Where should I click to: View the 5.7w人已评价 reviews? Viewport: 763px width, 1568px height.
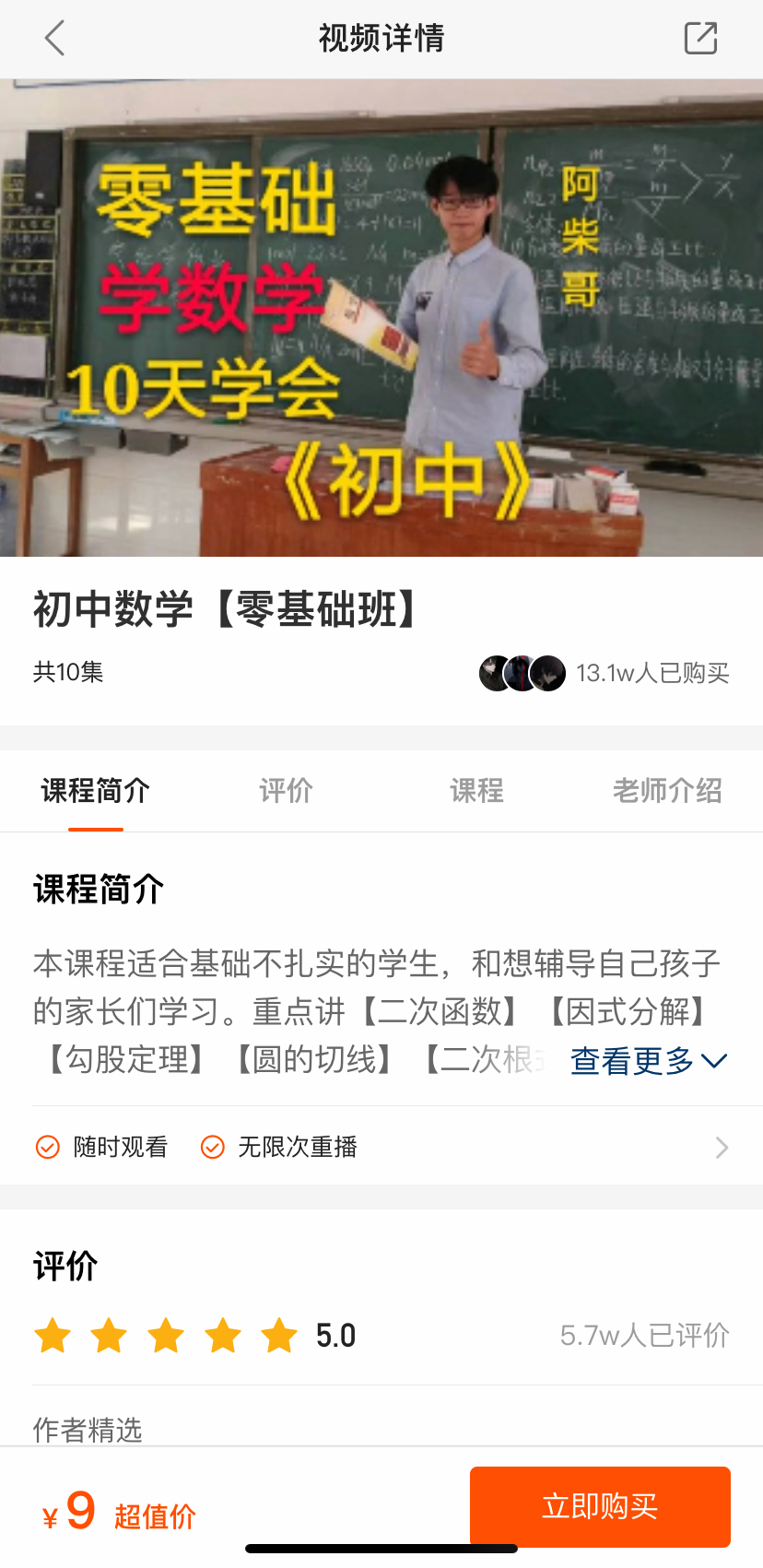click(x=644, y=1335)
